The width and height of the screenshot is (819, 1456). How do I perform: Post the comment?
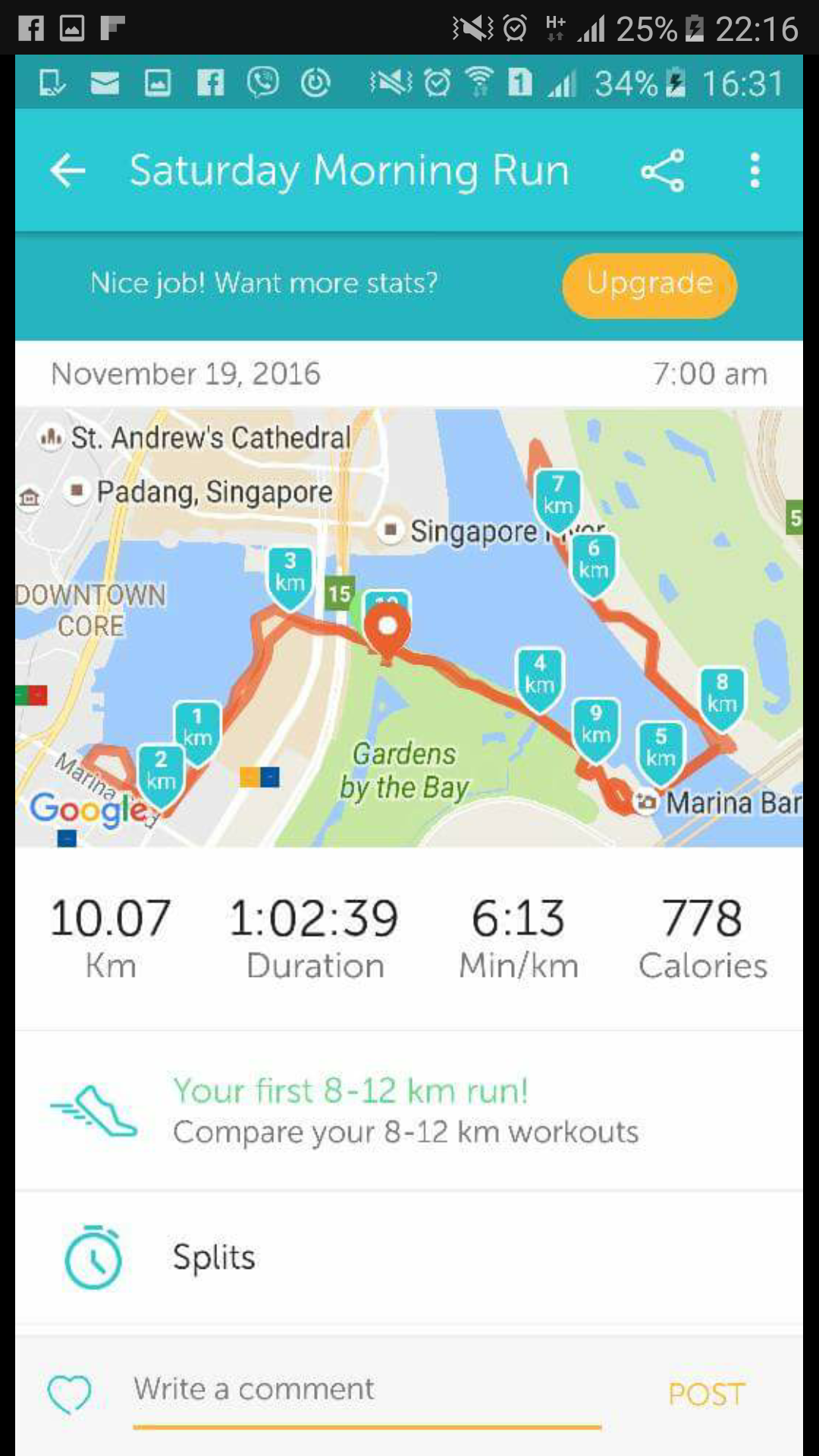[x=706, y=1394]
